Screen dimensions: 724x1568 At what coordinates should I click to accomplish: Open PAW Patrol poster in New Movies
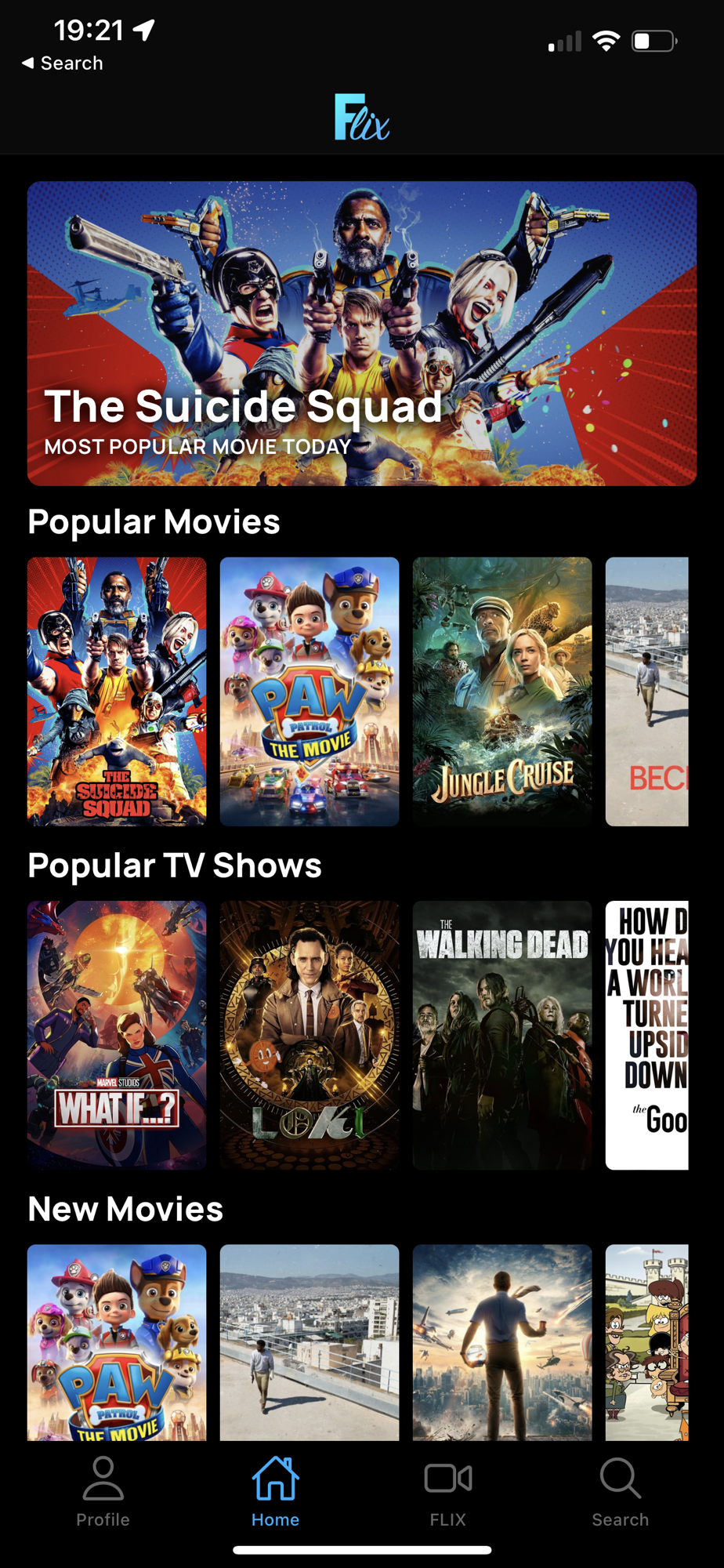pyautogui.click(x=117, y=1342)
